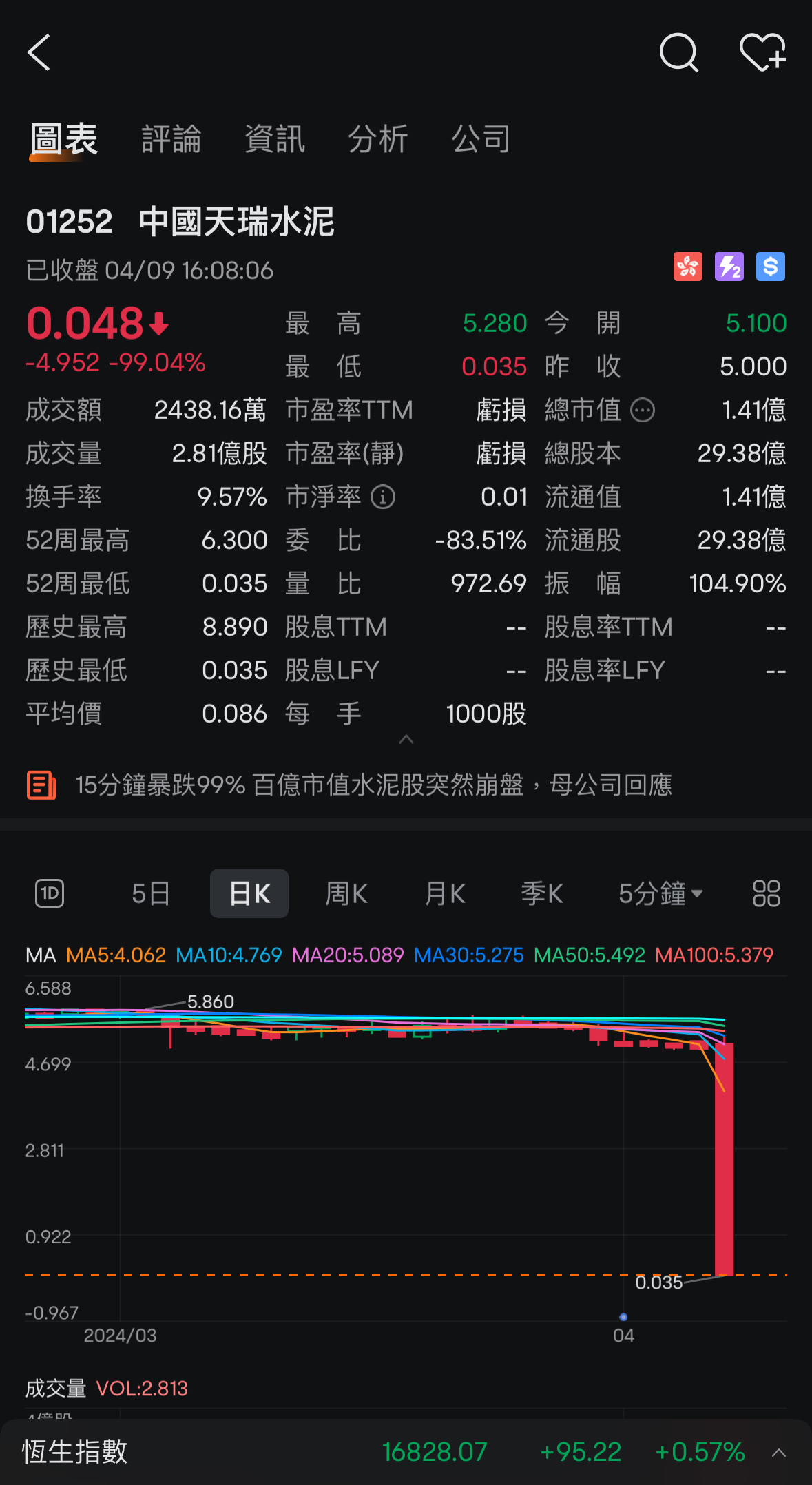The image size is (812, 1485).
Task: Open the 5分鐘 interval dropdown
Action: 660,893
